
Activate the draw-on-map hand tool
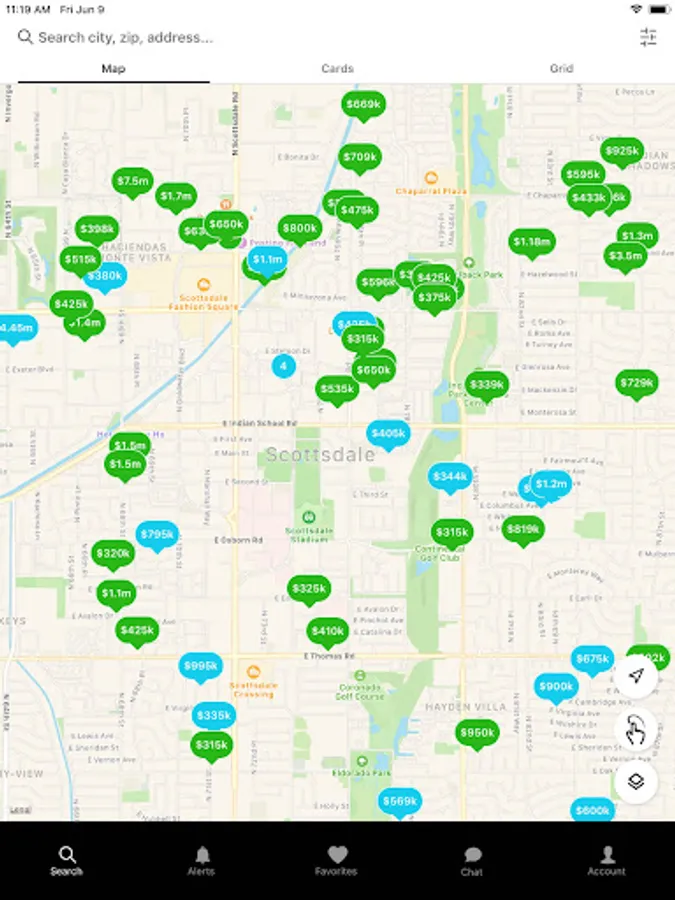tap(635, 730)
